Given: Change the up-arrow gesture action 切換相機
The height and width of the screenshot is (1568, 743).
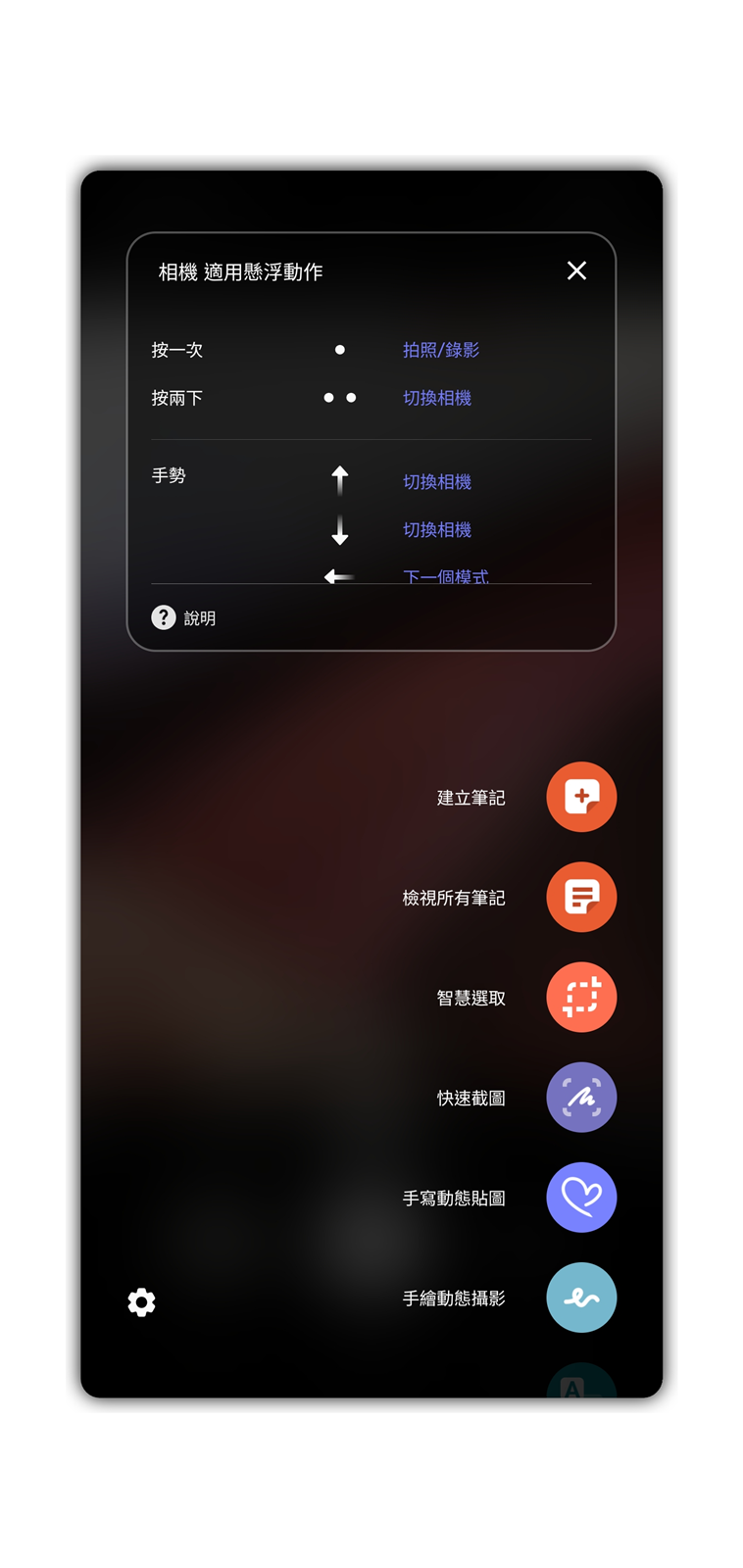Looking at the screenshot, I should pos(436,481).
